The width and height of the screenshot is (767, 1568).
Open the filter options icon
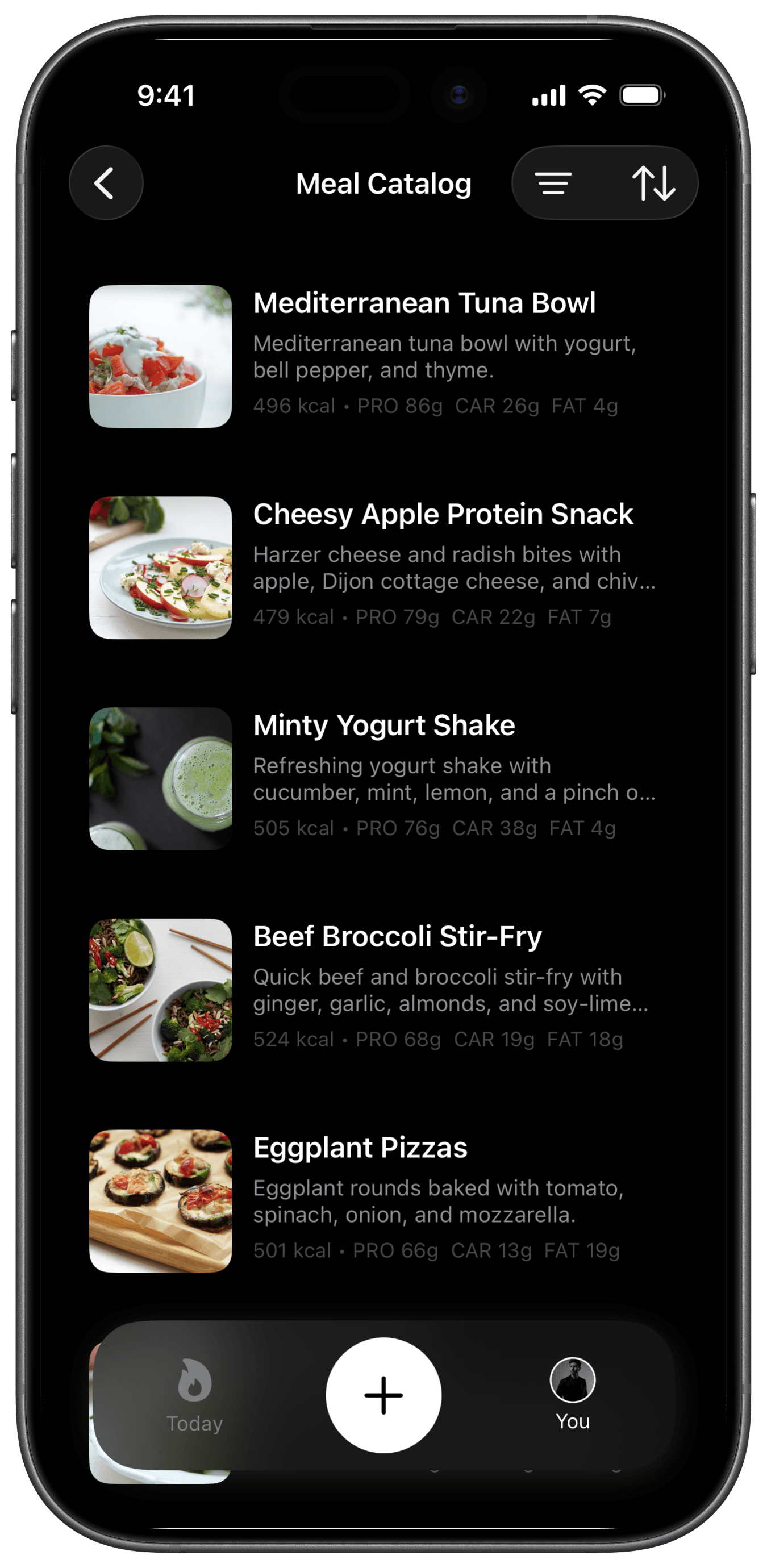pos(553,183)
